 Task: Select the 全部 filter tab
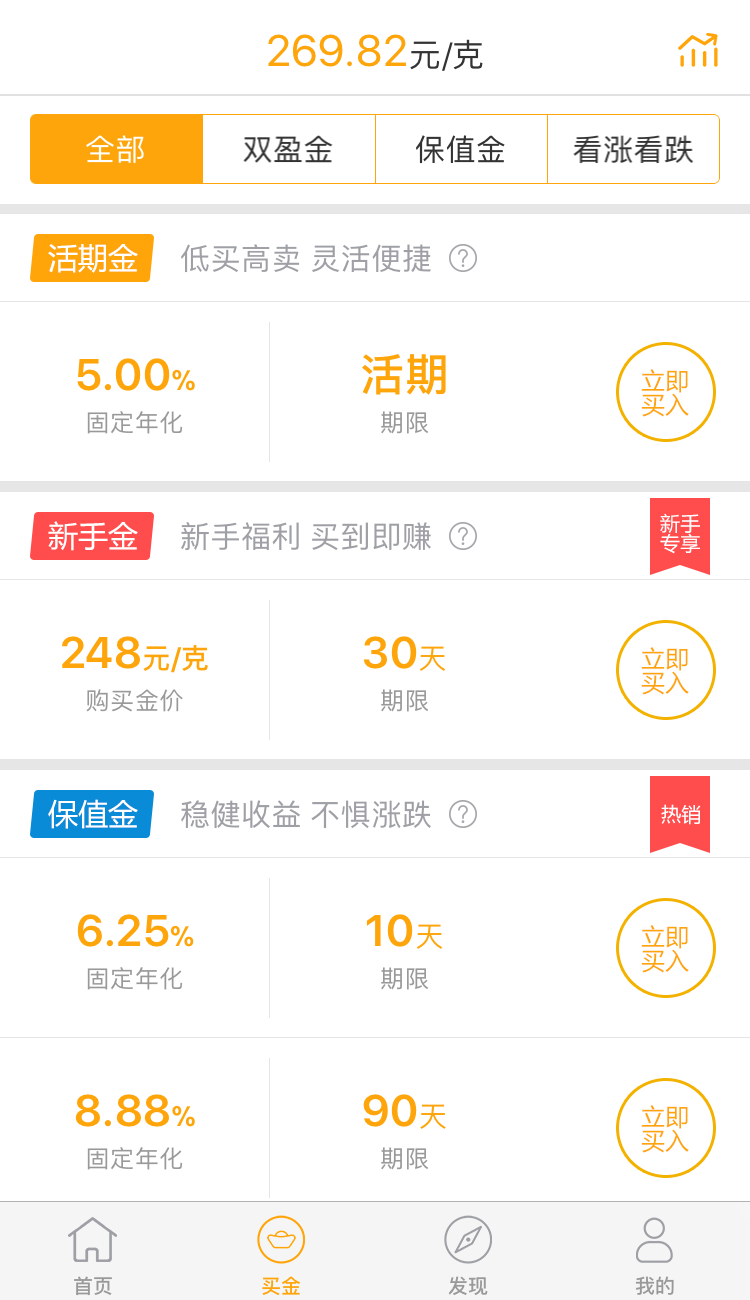pyautogui.click(x=116, y=148)
